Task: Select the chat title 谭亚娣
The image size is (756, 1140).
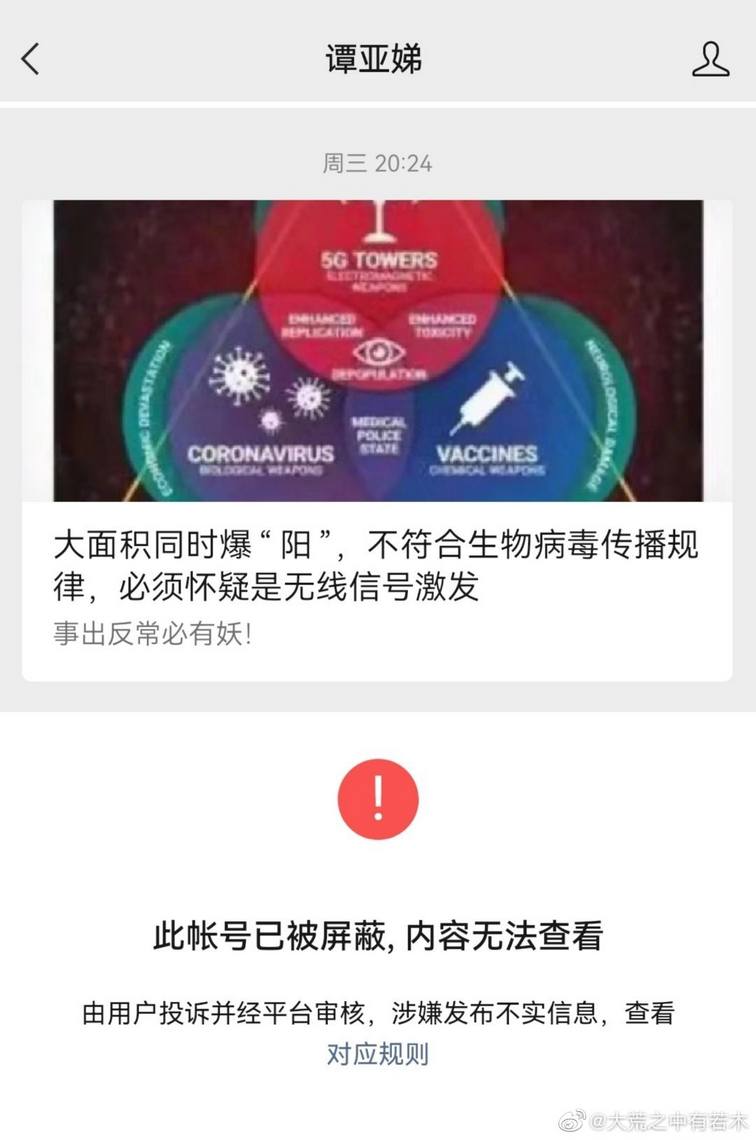Action: coord(378,58)
